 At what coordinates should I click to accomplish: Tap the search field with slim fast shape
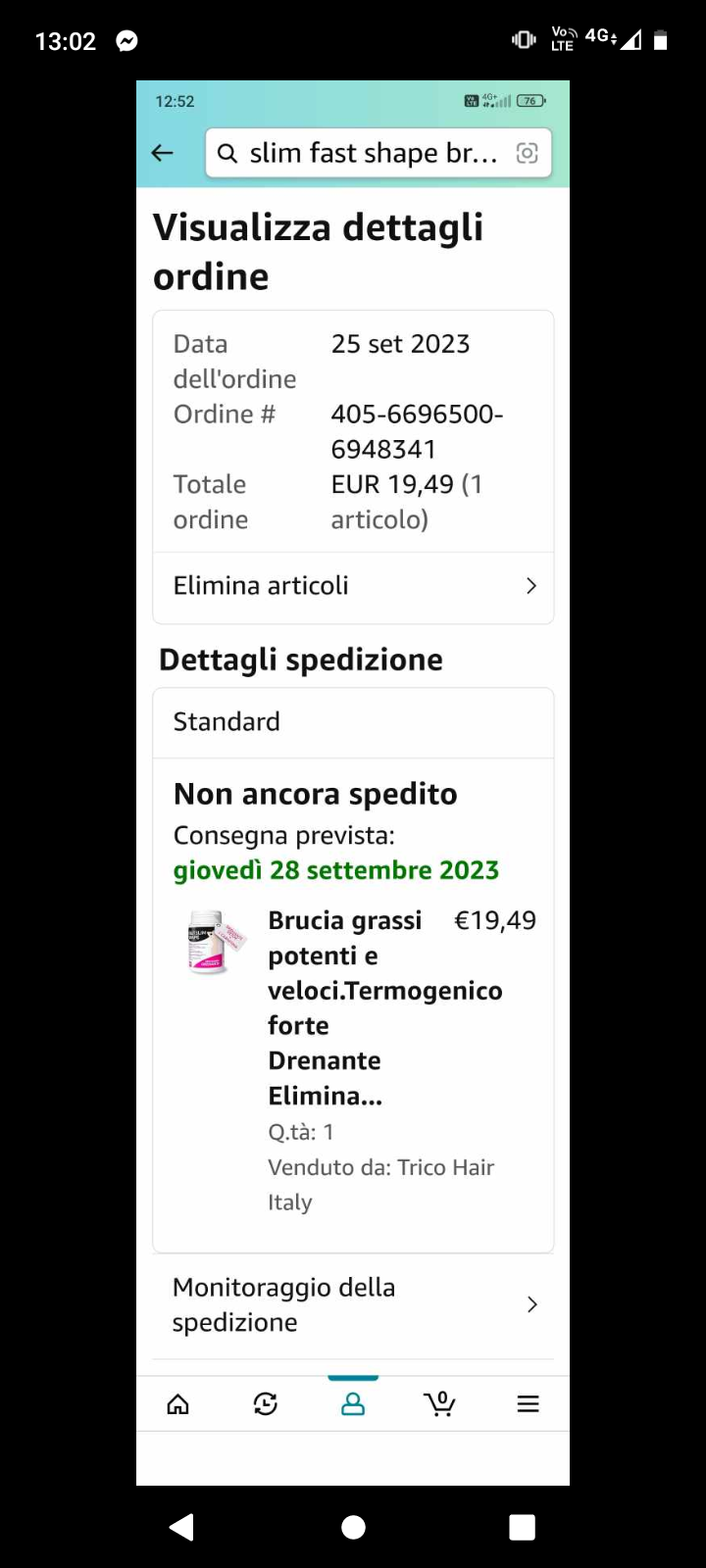click(x=363, y=153)
